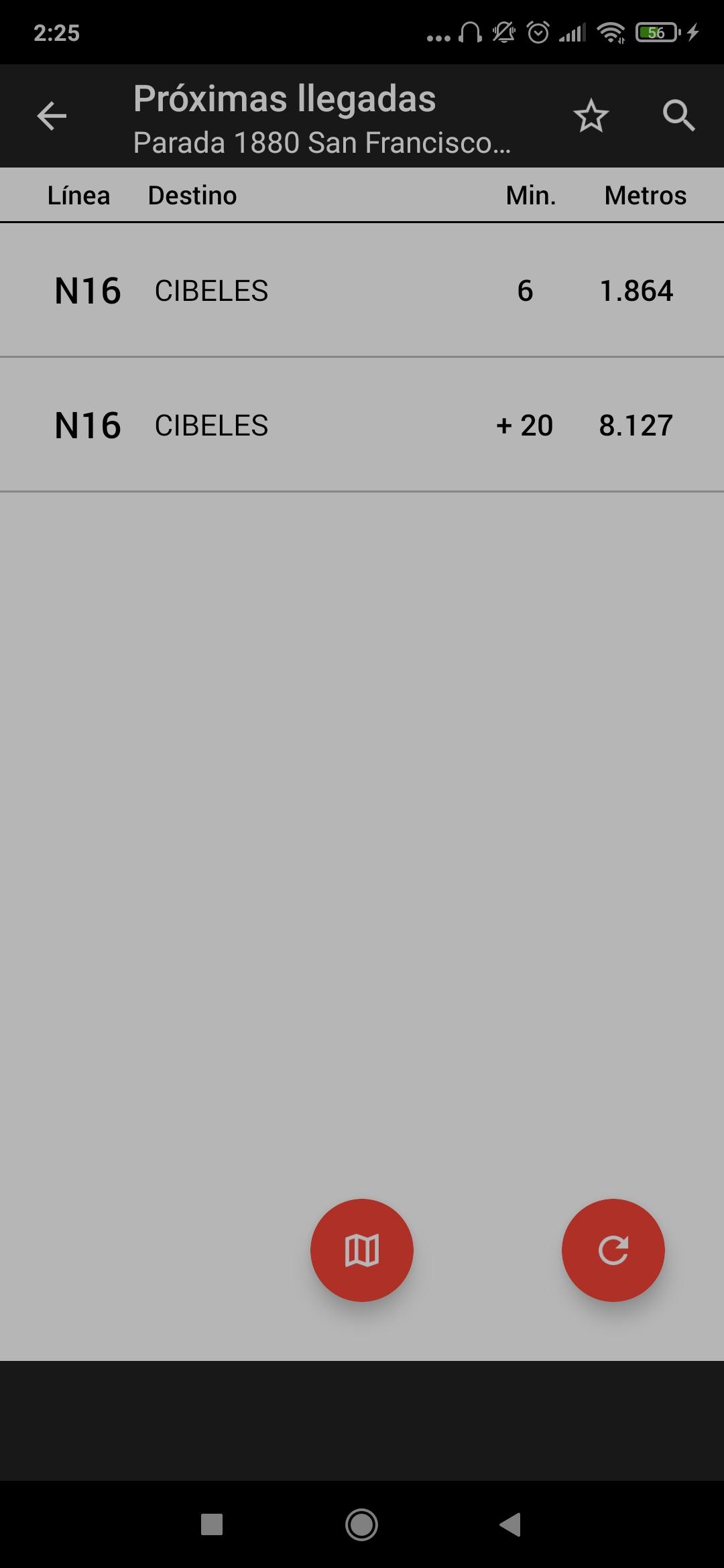
Task: Open the search magnifier icon
Action: 679,116
